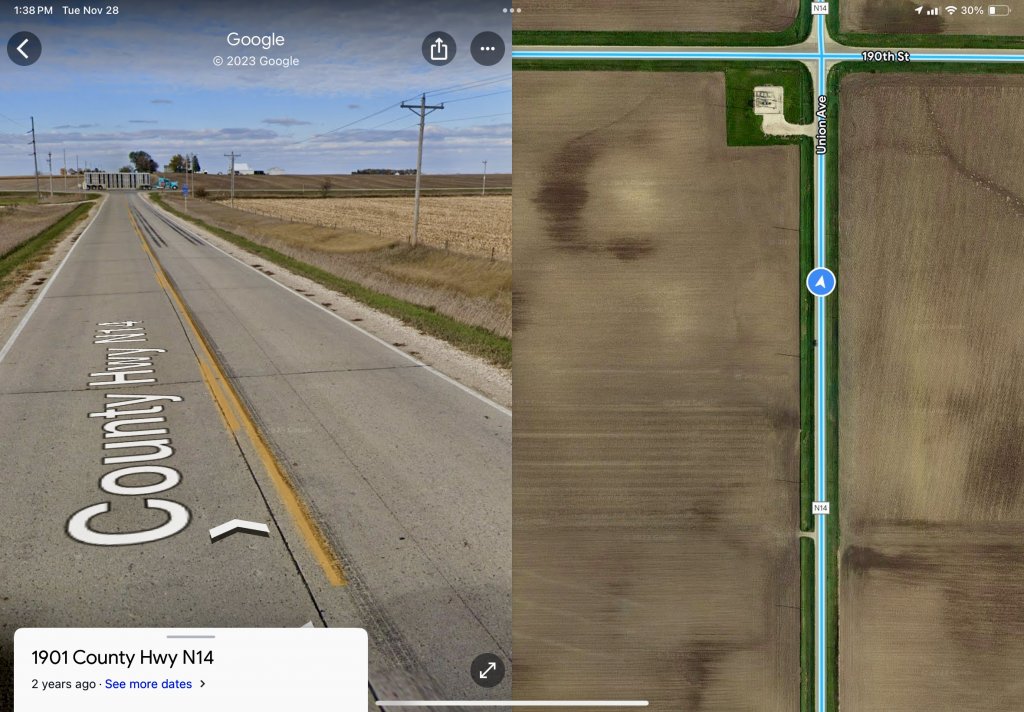Screen dimensions: 1024x712
Task: Open the multitasking dots at top
Action: coord(512,10)
